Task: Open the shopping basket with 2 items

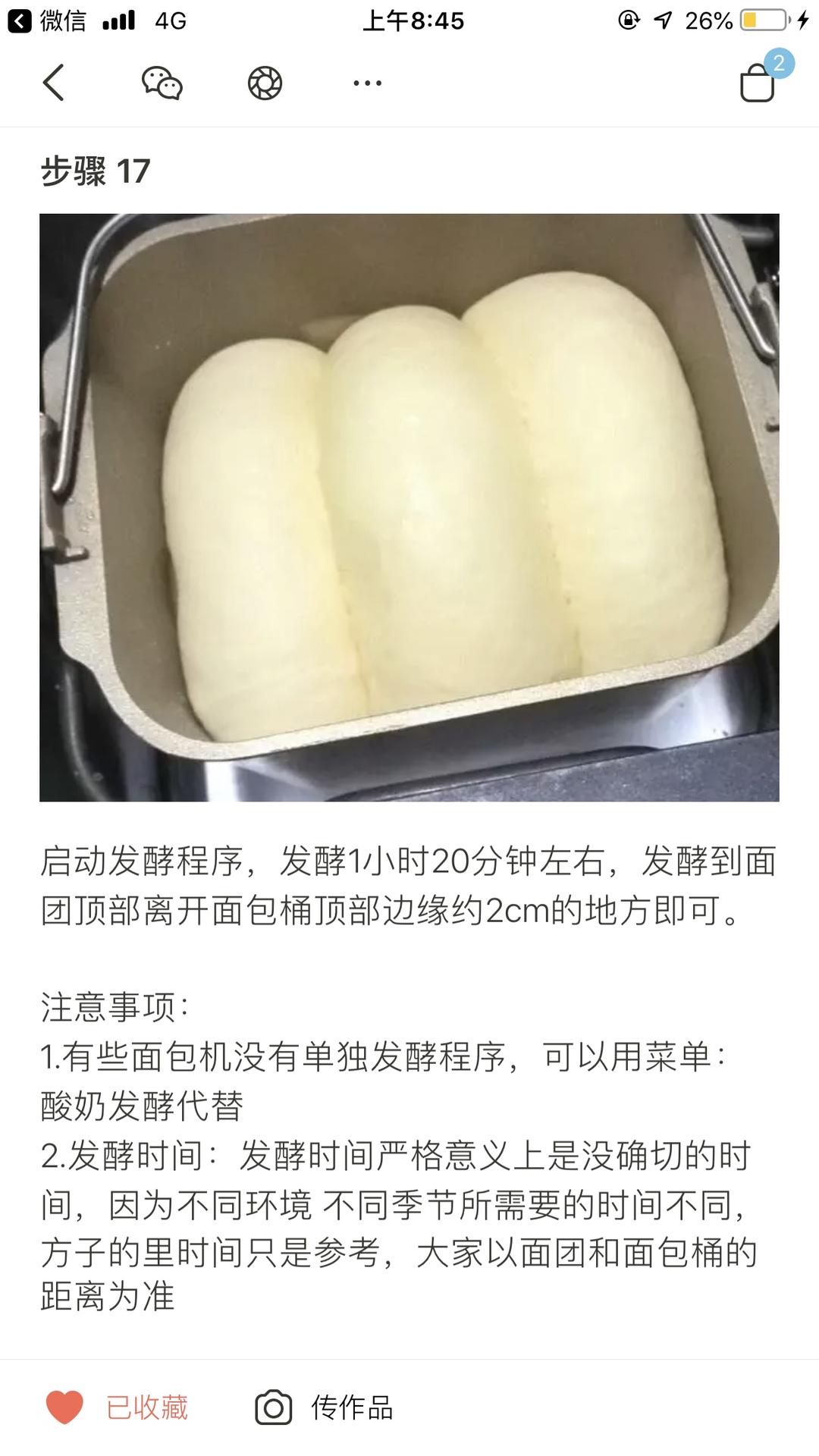Action: pyautogui.click(x=758, y=81)
